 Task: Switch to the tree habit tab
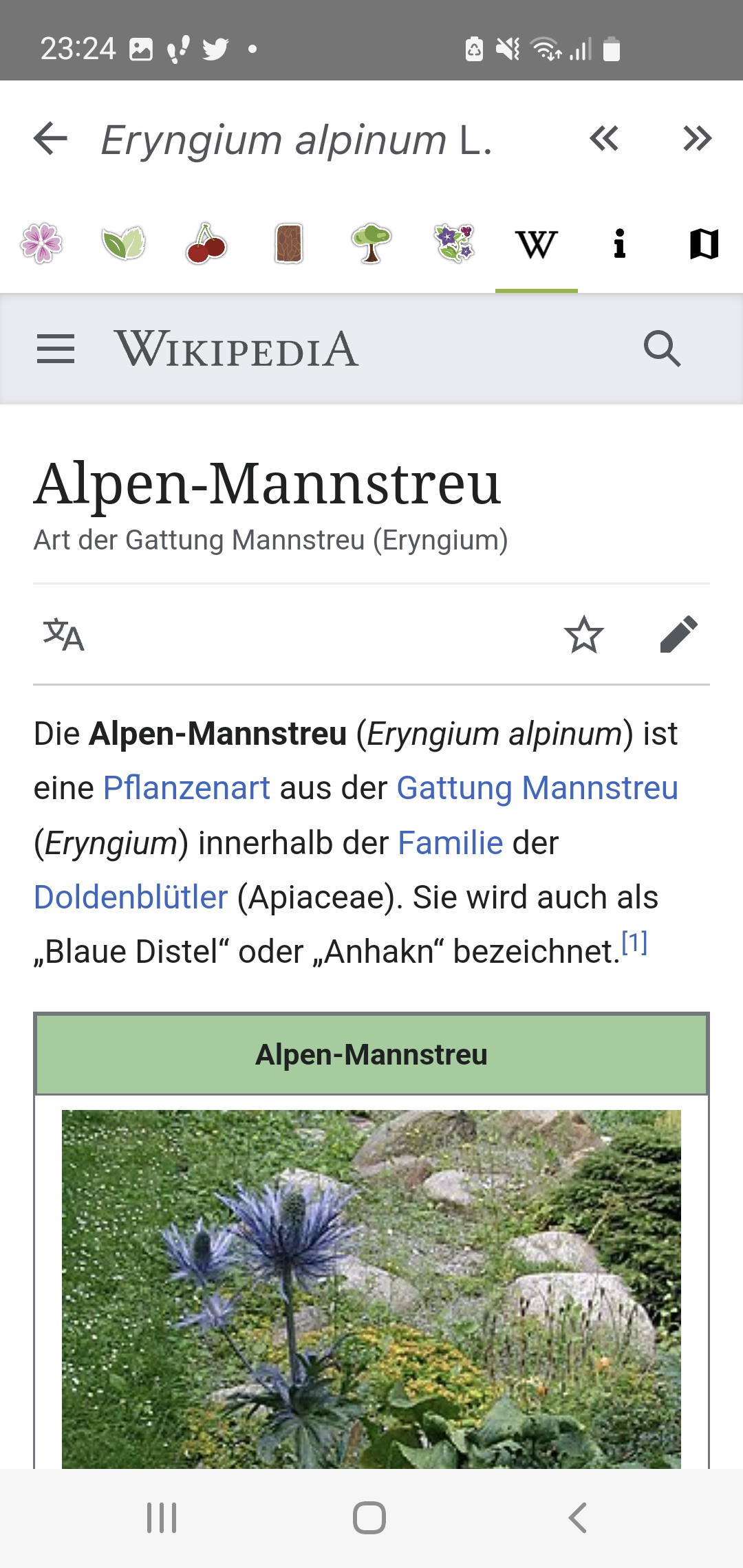point(371,243)
